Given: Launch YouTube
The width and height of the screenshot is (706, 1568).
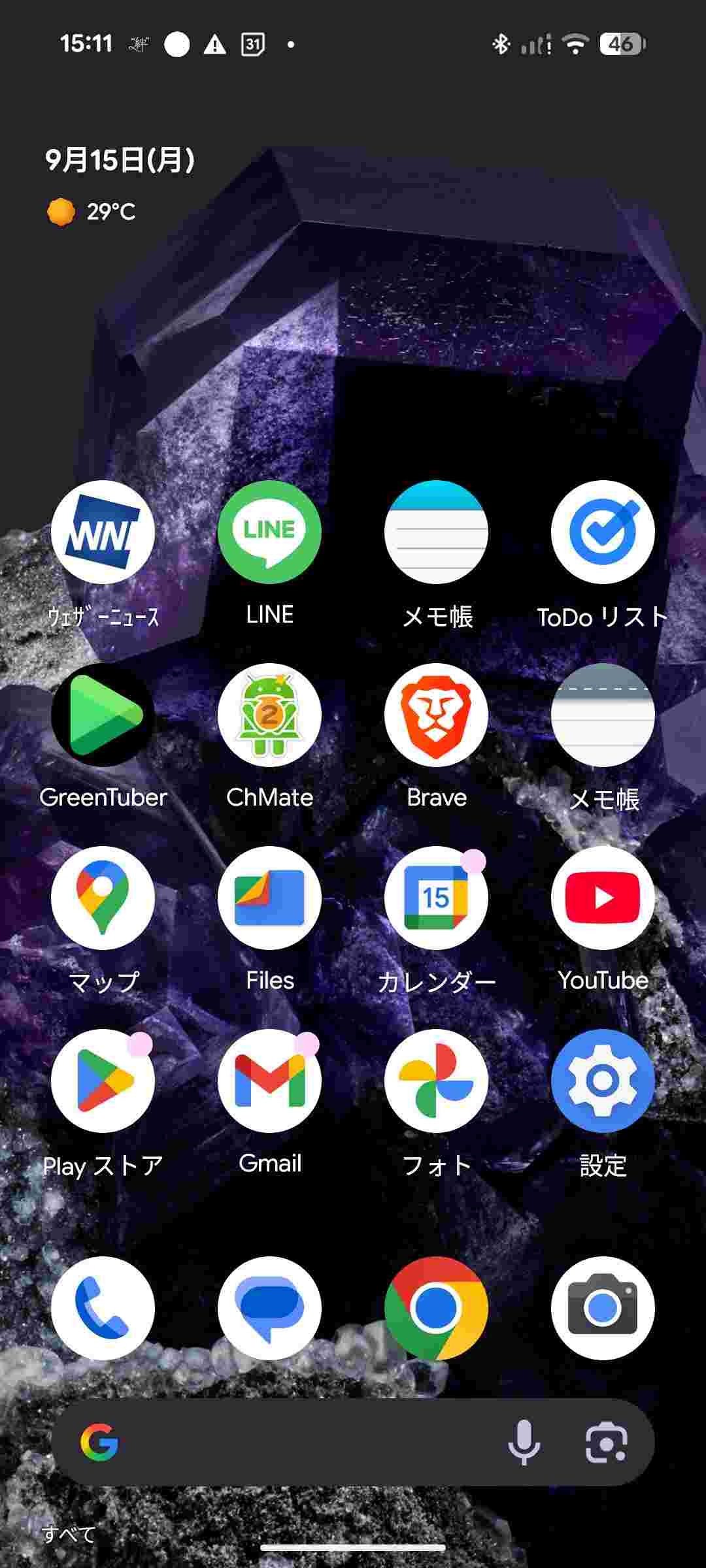Looking at the screenshot, I should point(603,898).
